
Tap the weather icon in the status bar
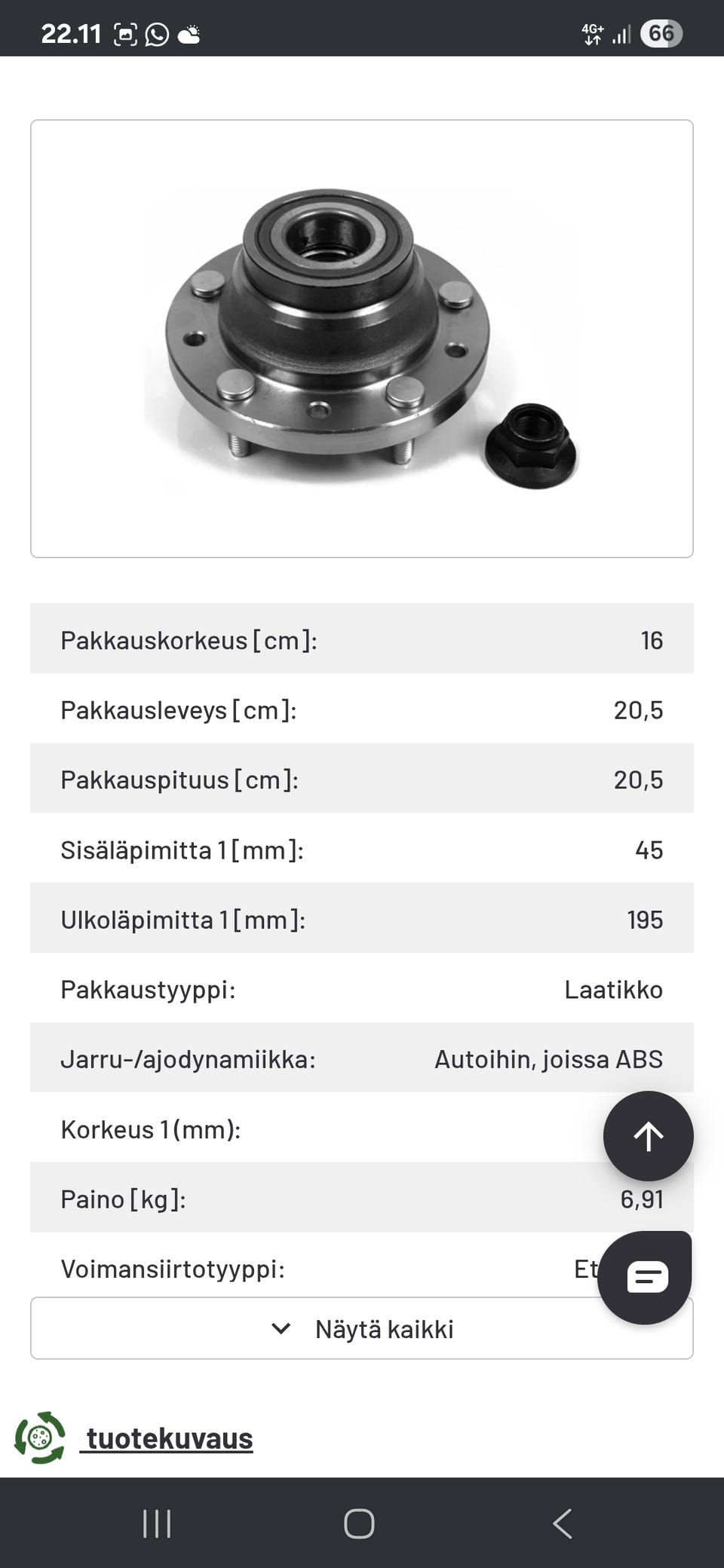point(191,32)
